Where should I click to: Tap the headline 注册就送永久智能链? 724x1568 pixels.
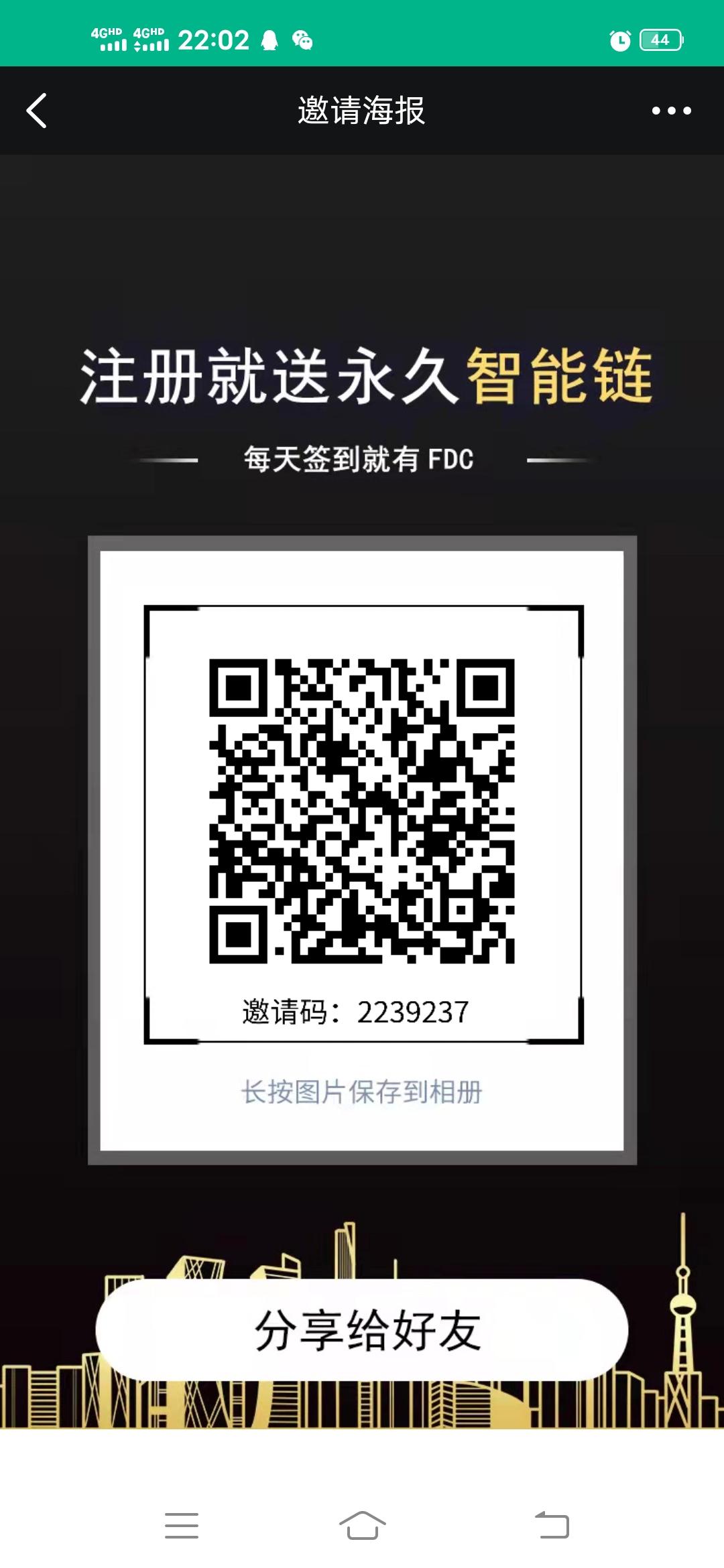362,379
